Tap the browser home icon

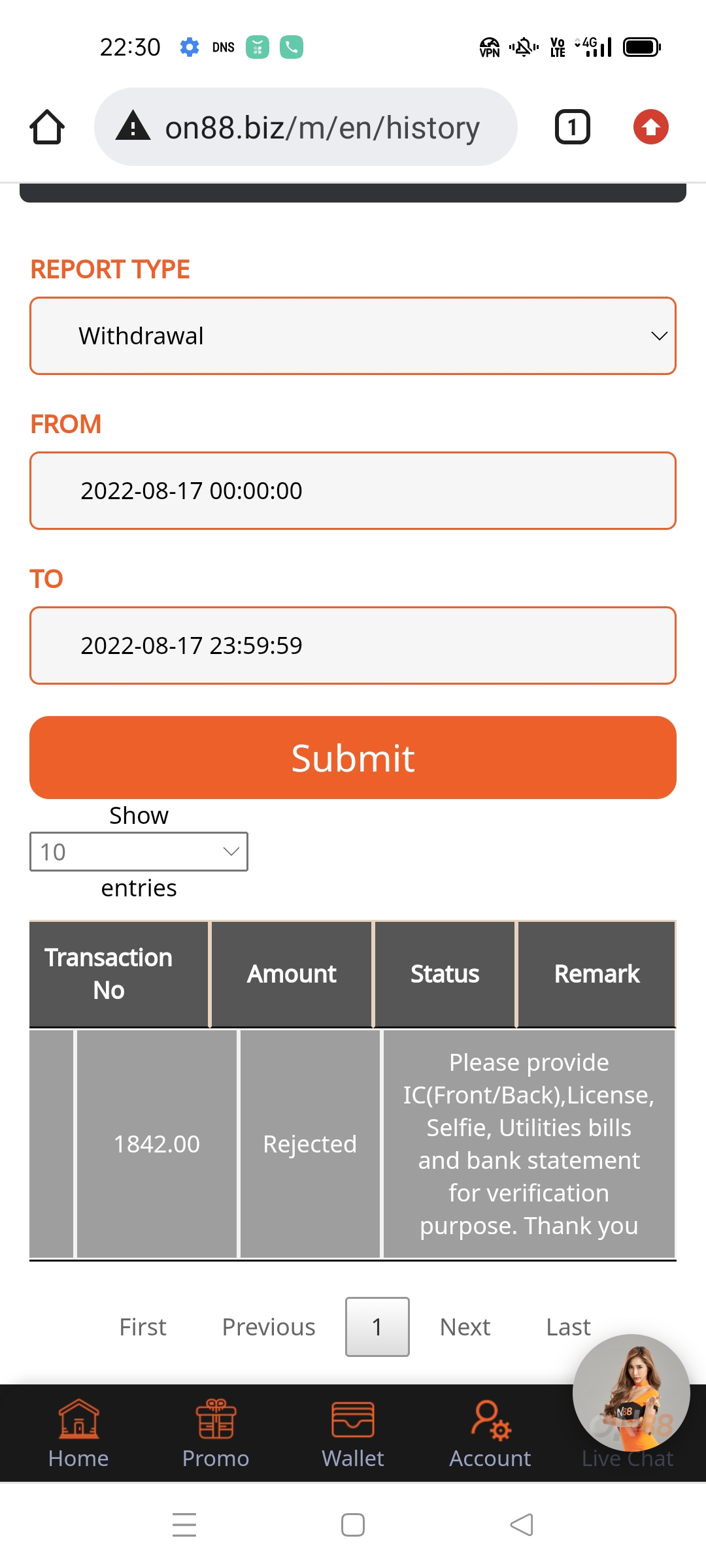pos(47,127)
